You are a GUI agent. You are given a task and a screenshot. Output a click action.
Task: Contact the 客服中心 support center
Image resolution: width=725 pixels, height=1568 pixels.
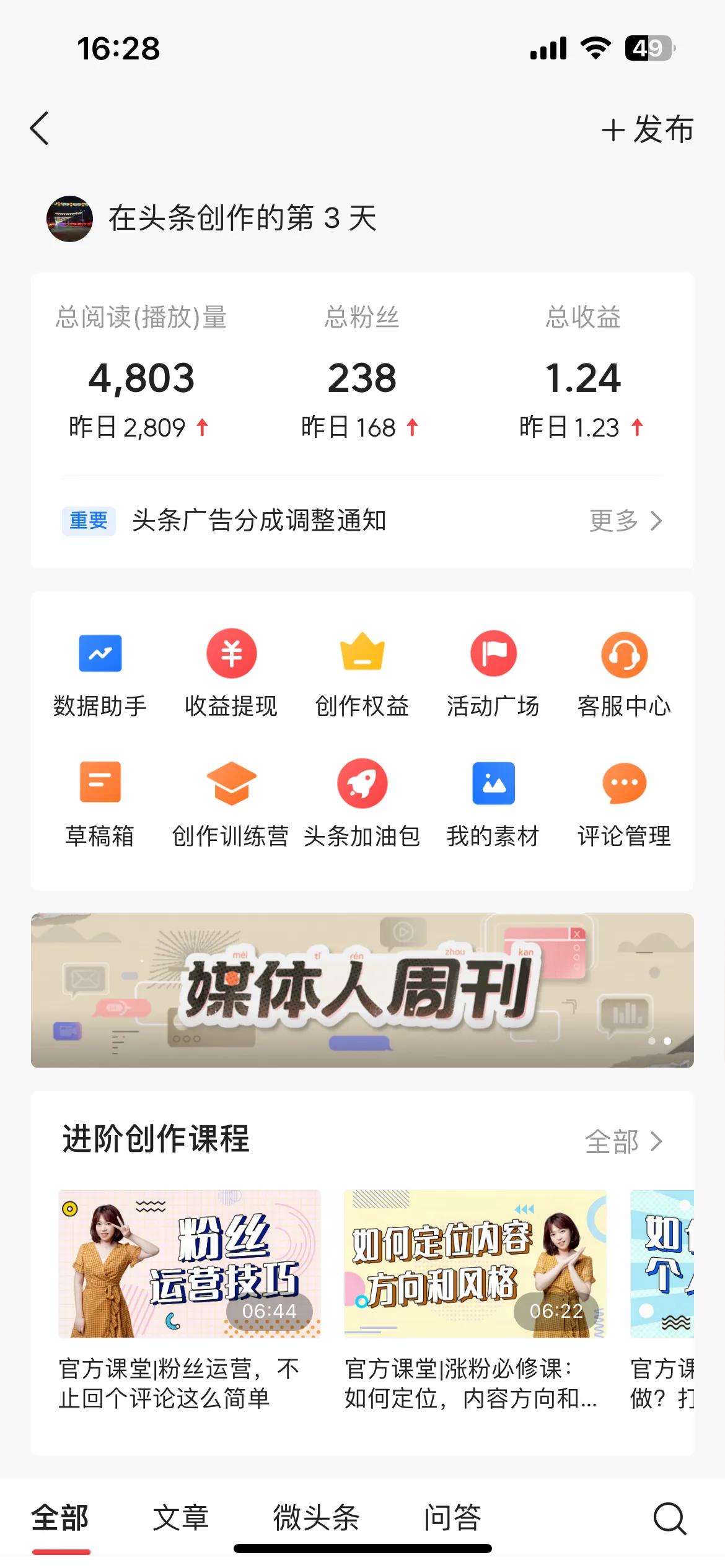point(625,675)
